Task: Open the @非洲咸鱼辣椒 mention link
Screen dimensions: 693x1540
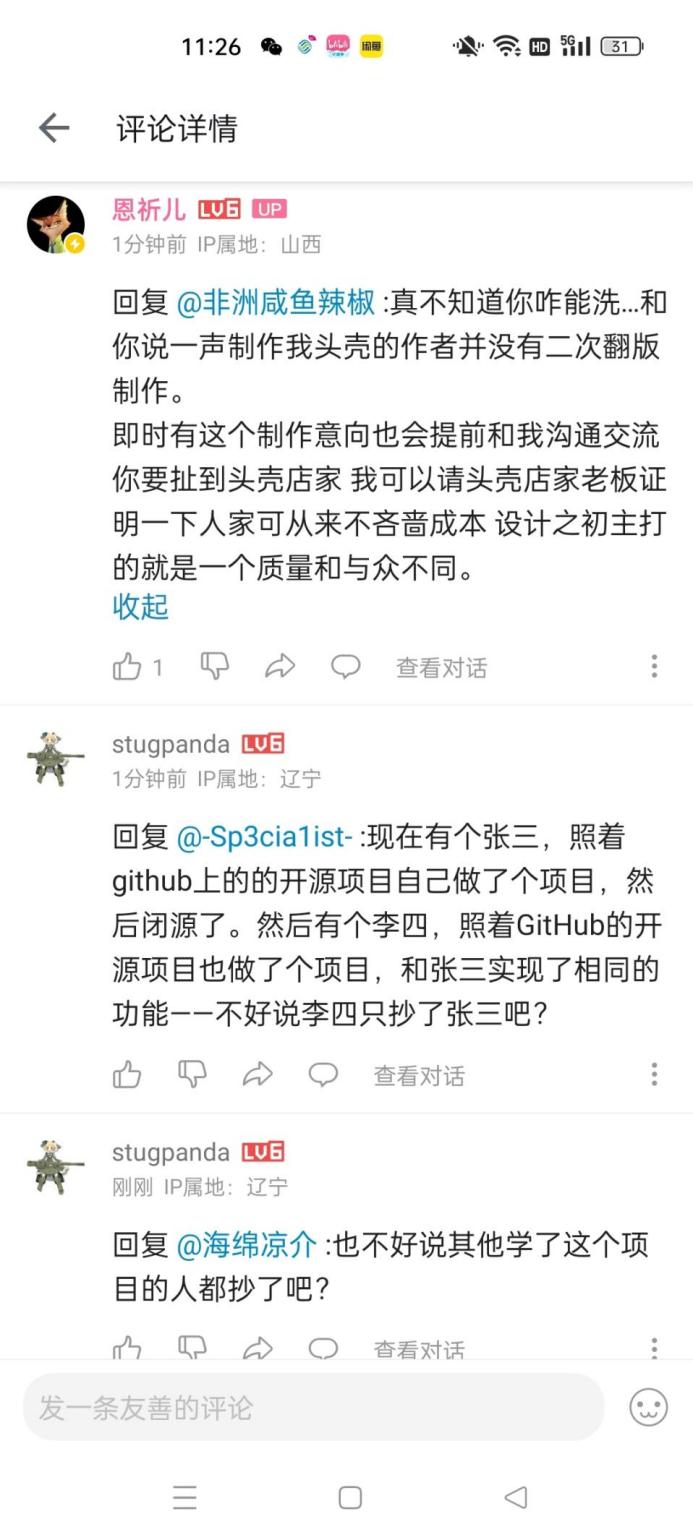Action: point(276,301)
